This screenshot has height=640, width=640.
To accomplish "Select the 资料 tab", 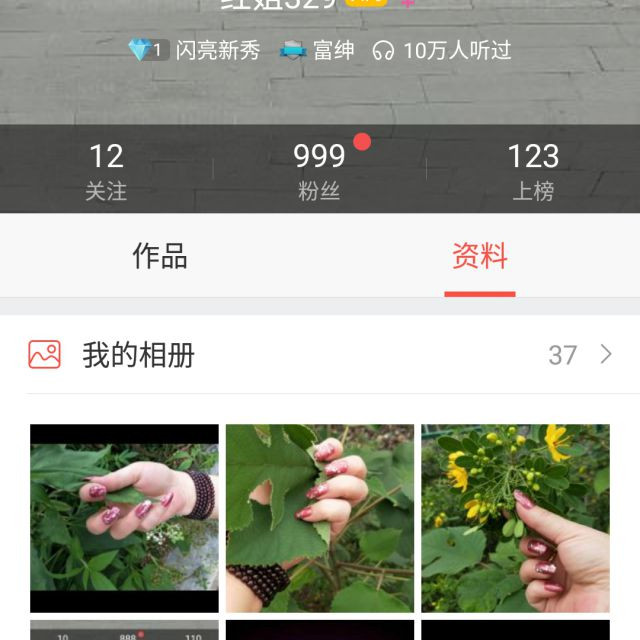I will pos(480,257).
